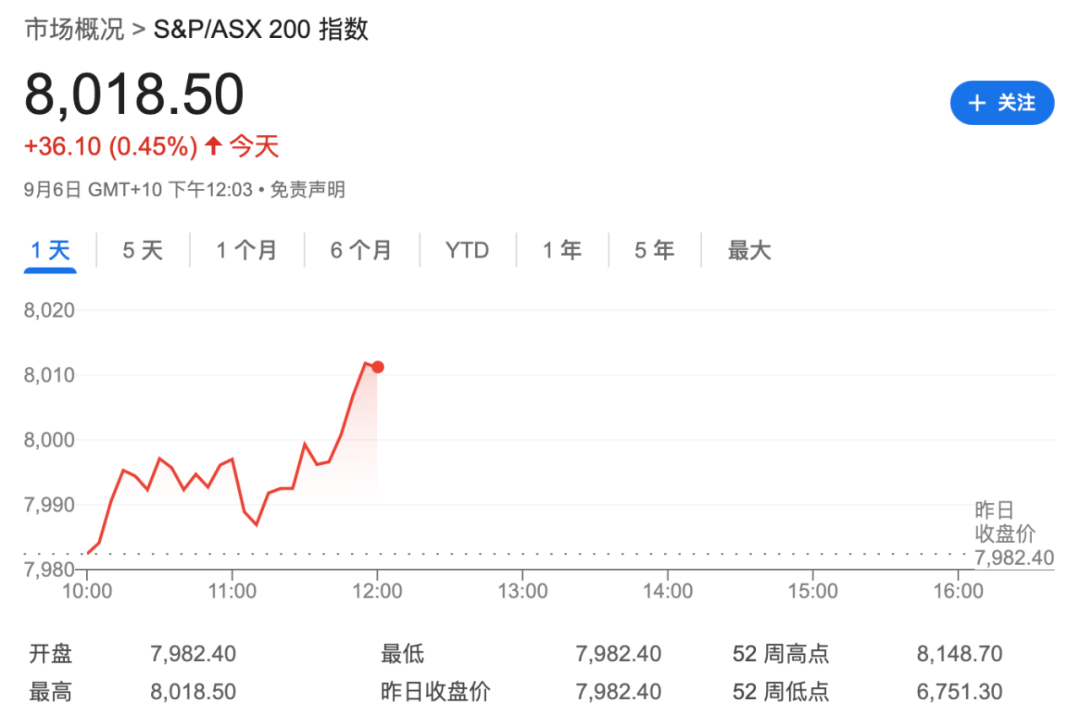Follow the S&P/ASX 200 index

click(x=1001, y=103)
